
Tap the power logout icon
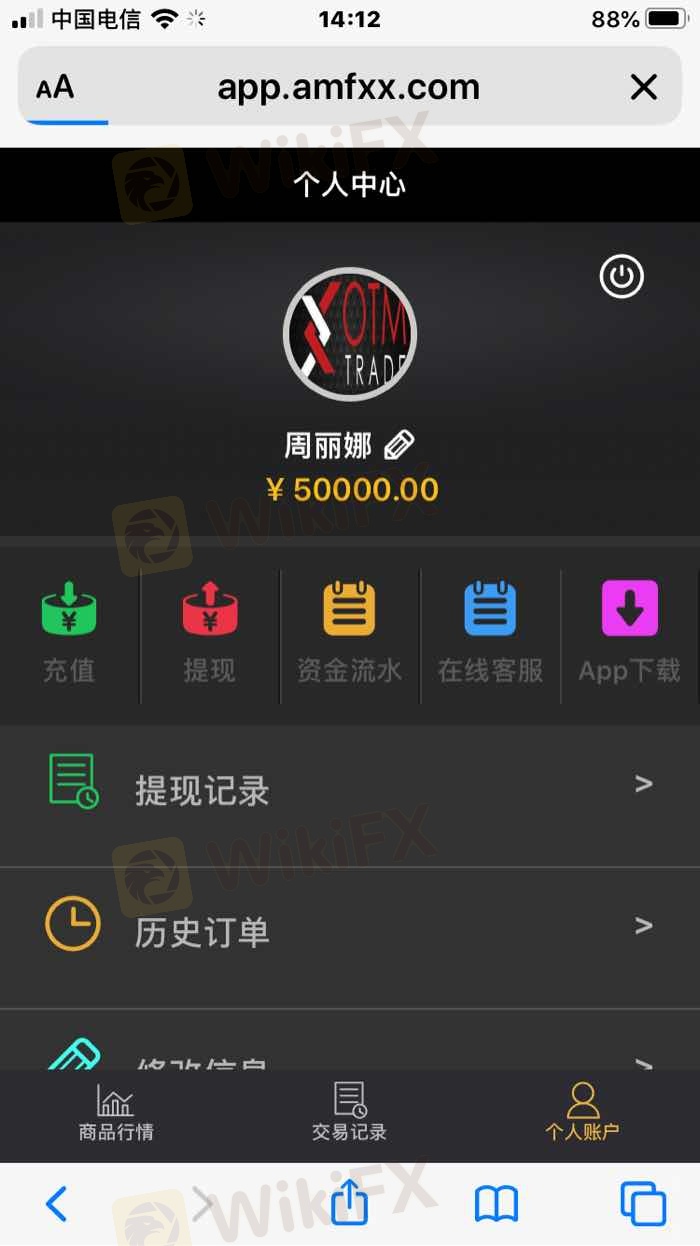coord(621,277)
